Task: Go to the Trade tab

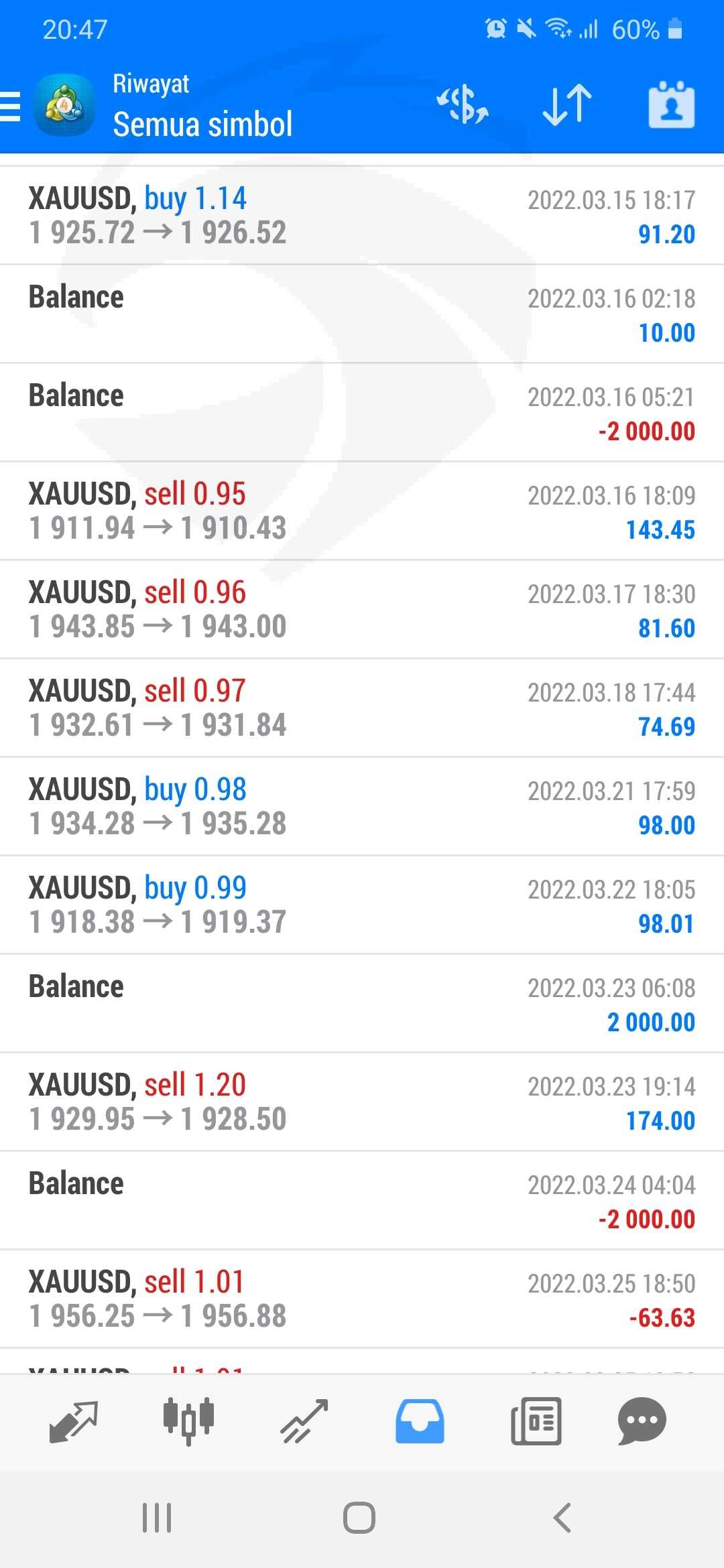Action: 305,1421
